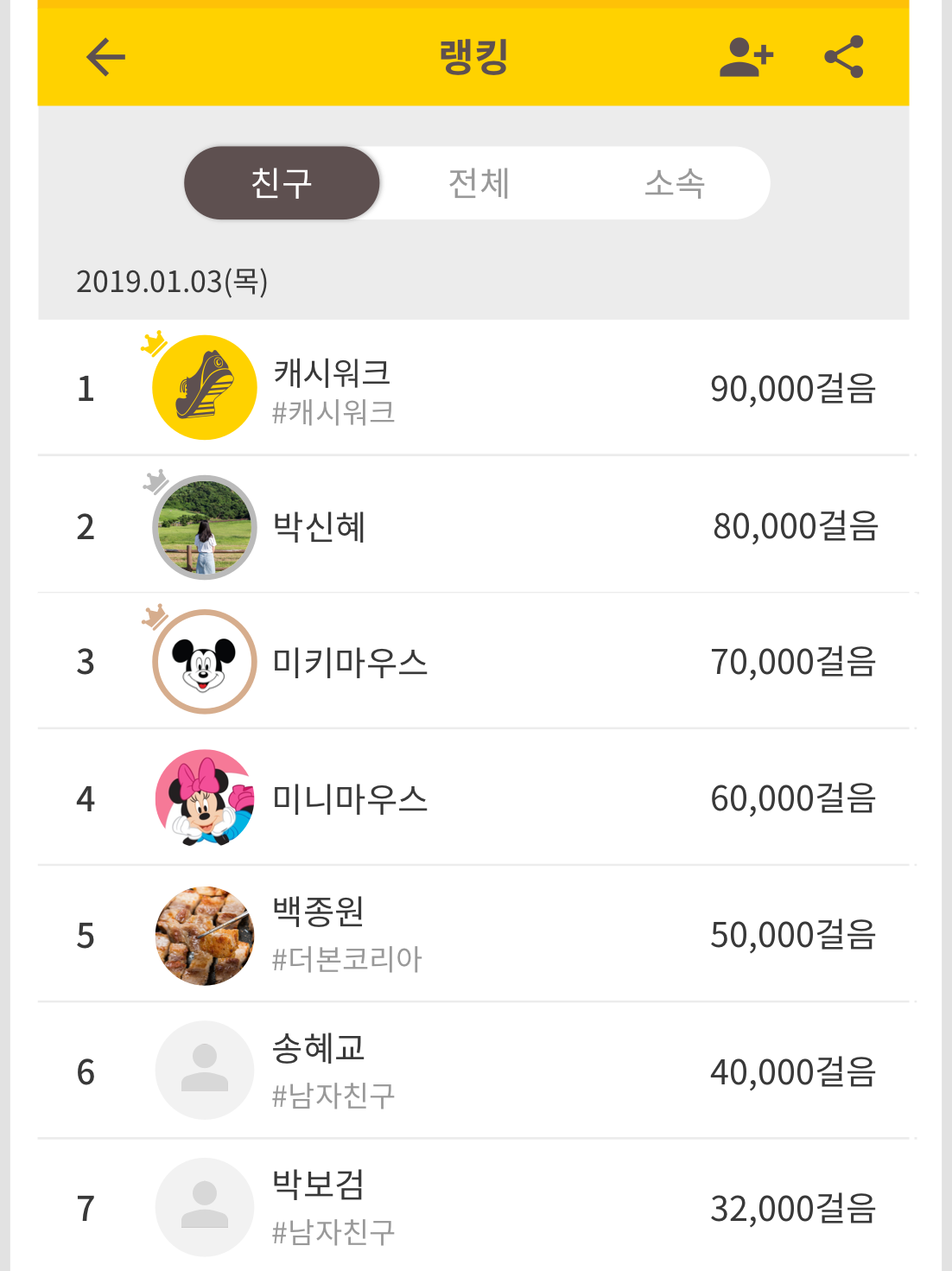The height and width of the screenshot is (1271, 952).
Task: Tap 미니마우스's Minnie Mouse avatar
Action: (x=204, y=797)
